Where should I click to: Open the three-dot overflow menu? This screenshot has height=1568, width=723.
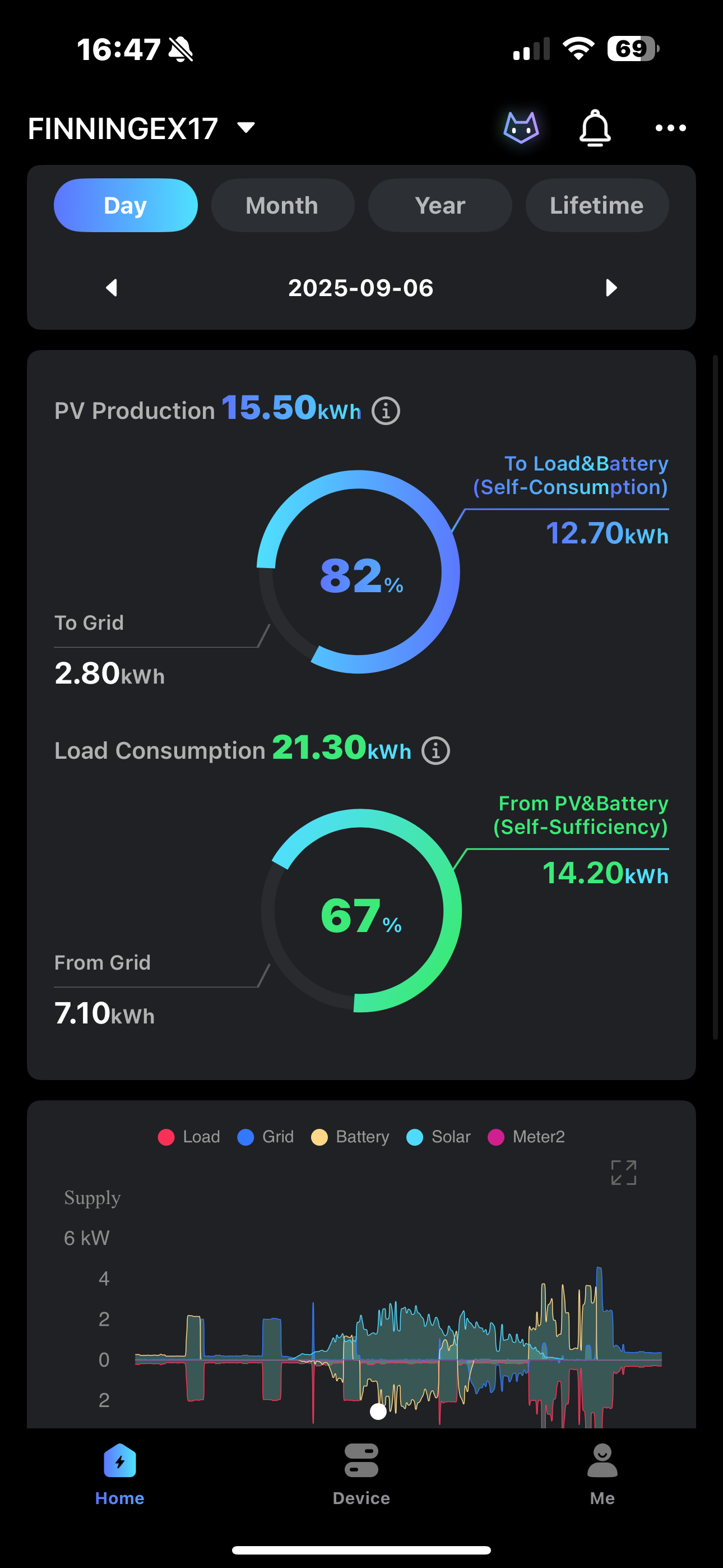670,128
